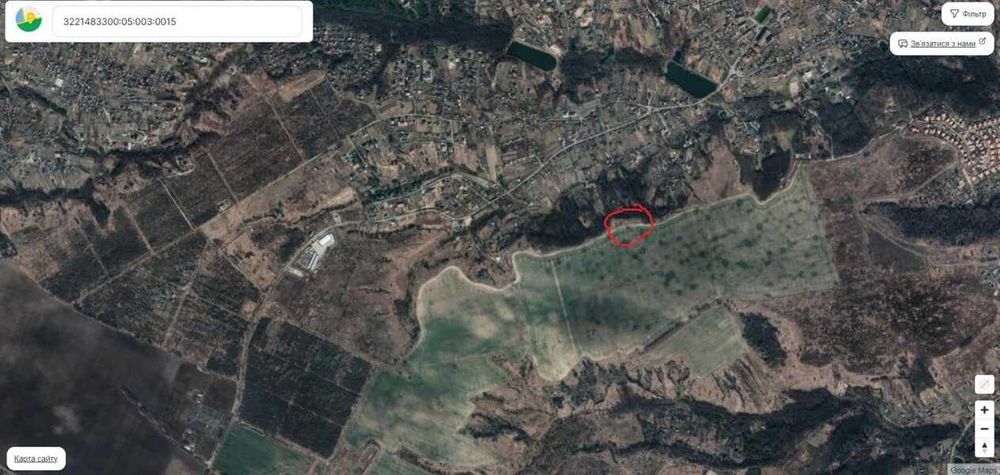Tap the cadastral number search field

pos(176,21)
